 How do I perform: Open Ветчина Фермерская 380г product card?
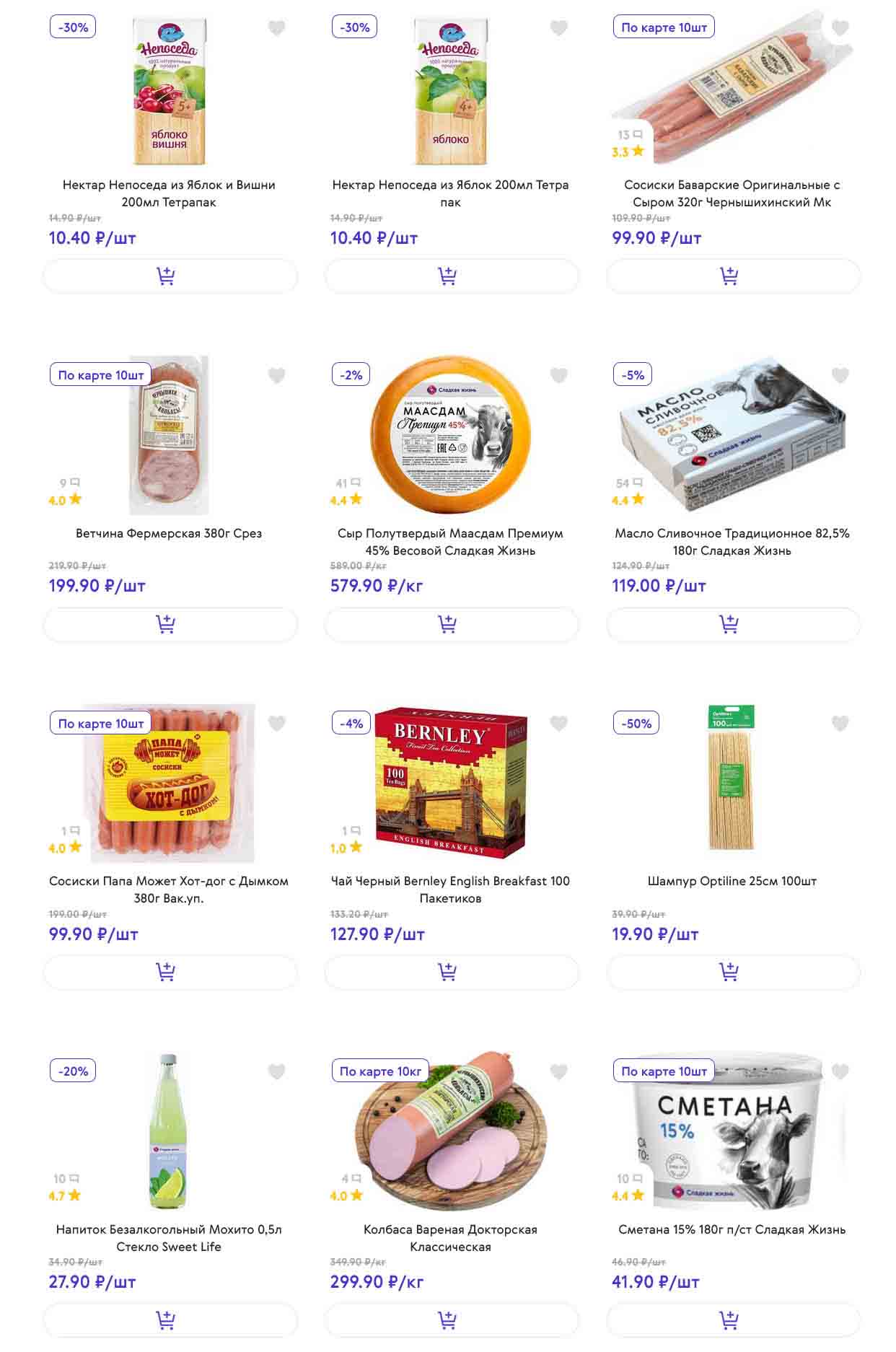169,533
